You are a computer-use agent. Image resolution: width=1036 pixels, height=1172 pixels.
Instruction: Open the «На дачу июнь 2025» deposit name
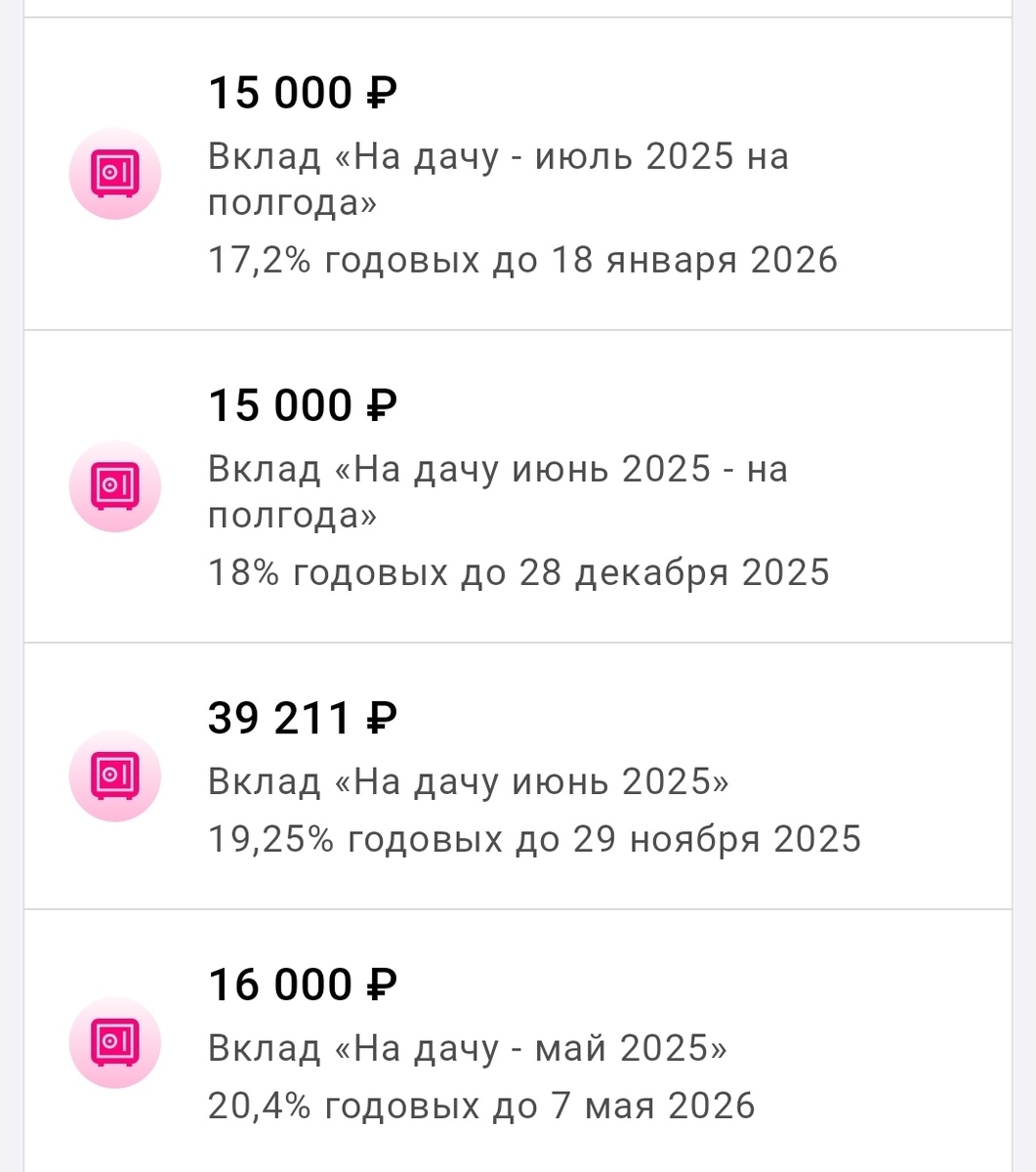click(x=469, y=780)
